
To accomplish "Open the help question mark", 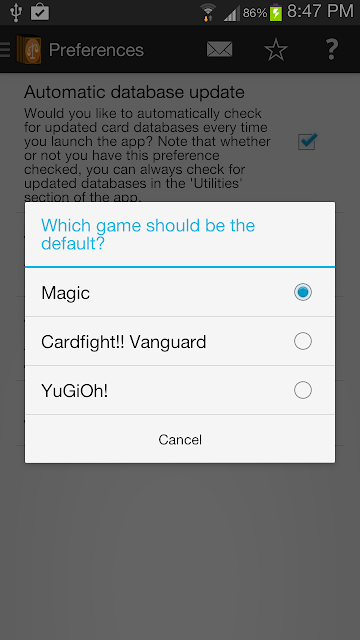I will pyautogui.click(x=331, y=49).
